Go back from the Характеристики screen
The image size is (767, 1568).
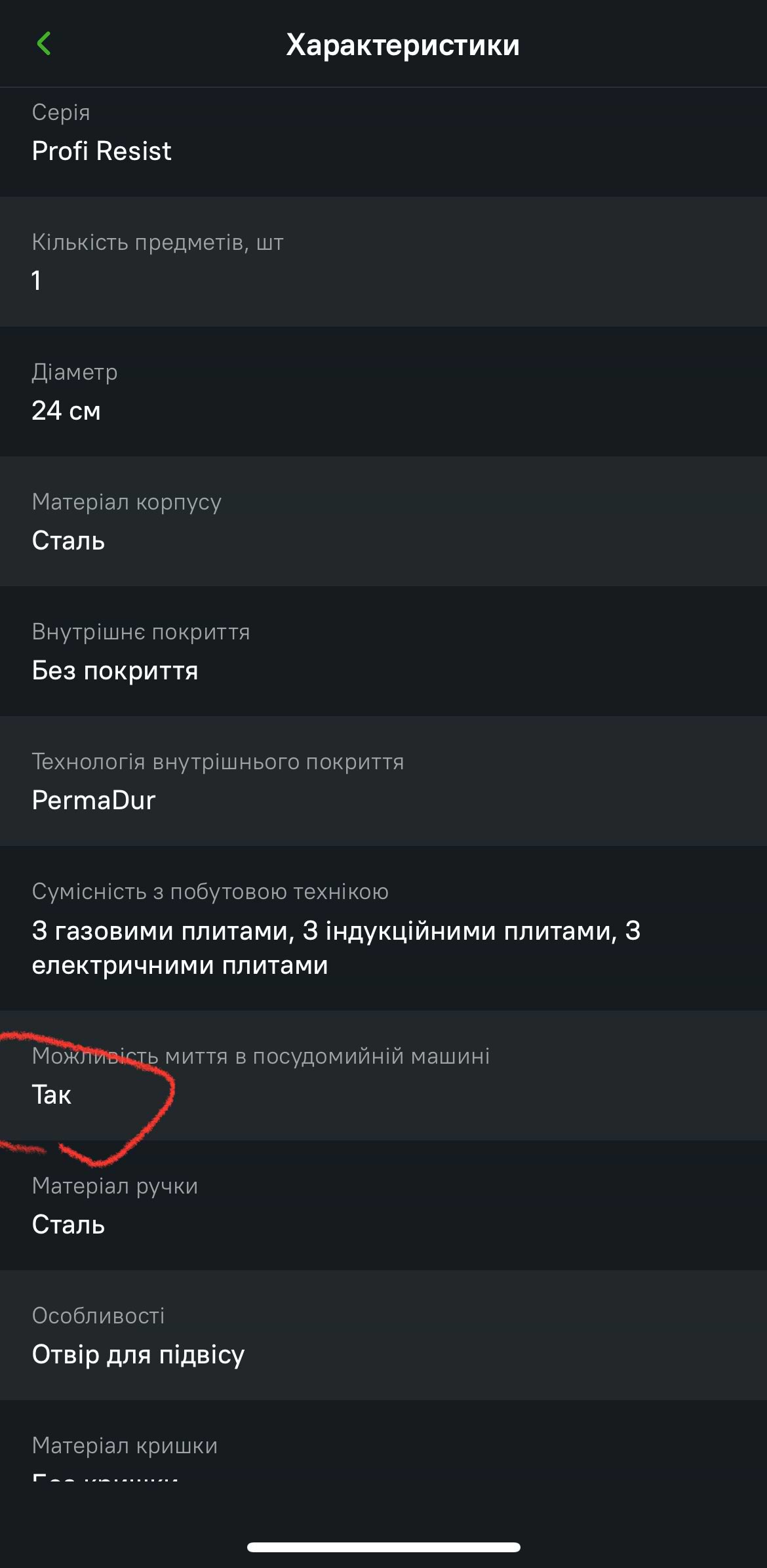click(x=44, y=44)
